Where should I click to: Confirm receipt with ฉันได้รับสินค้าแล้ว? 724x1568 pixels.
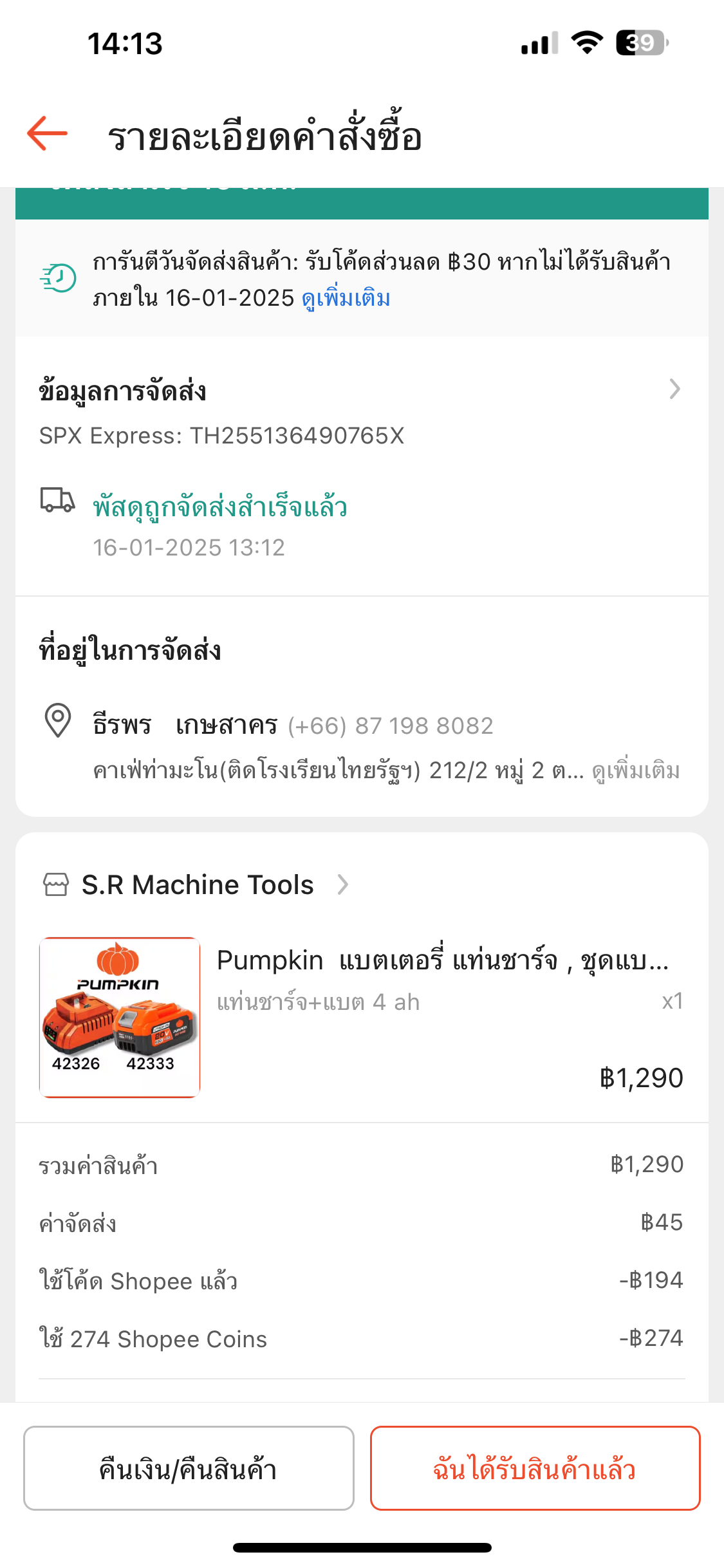(535, 1468)
